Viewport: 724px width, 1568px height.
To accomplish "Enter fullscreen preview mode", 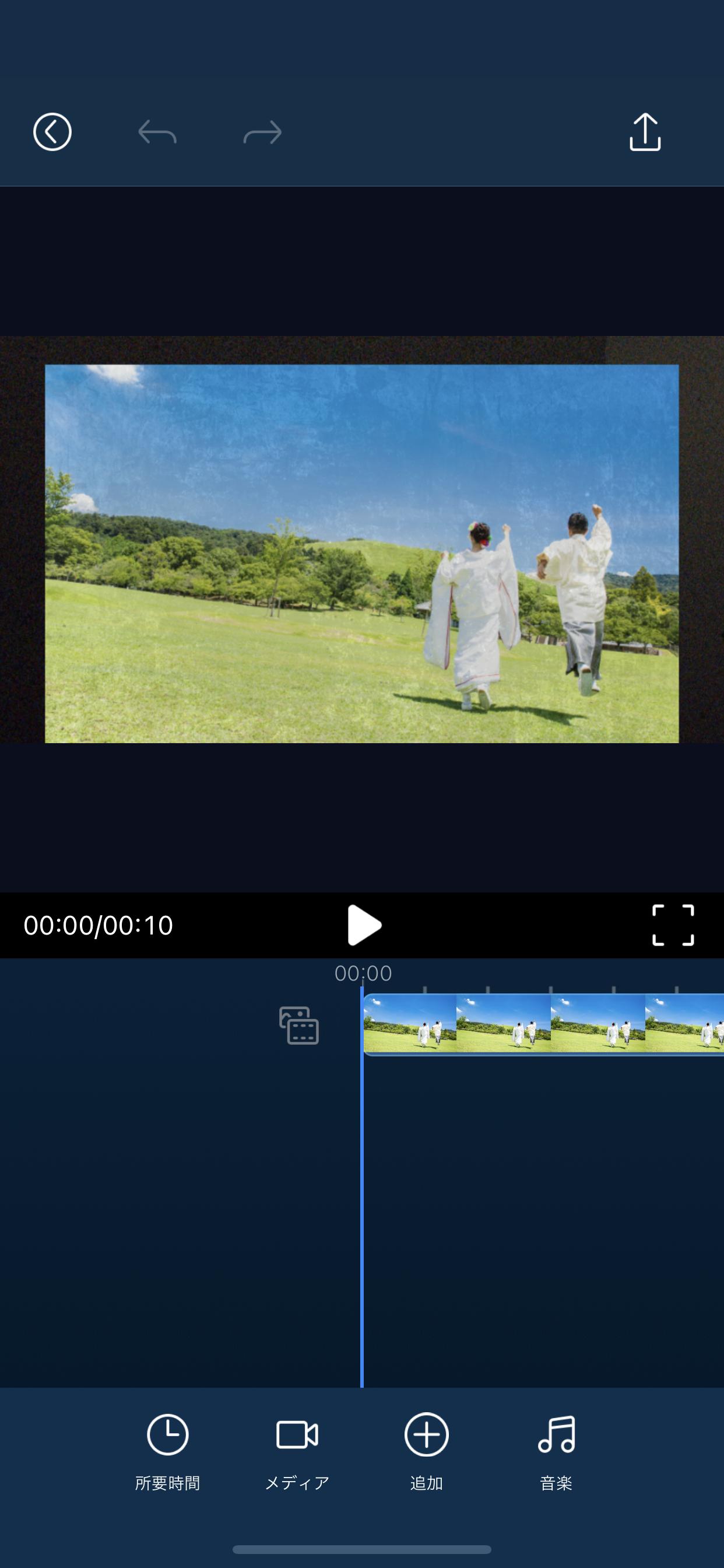I will 672,925.
